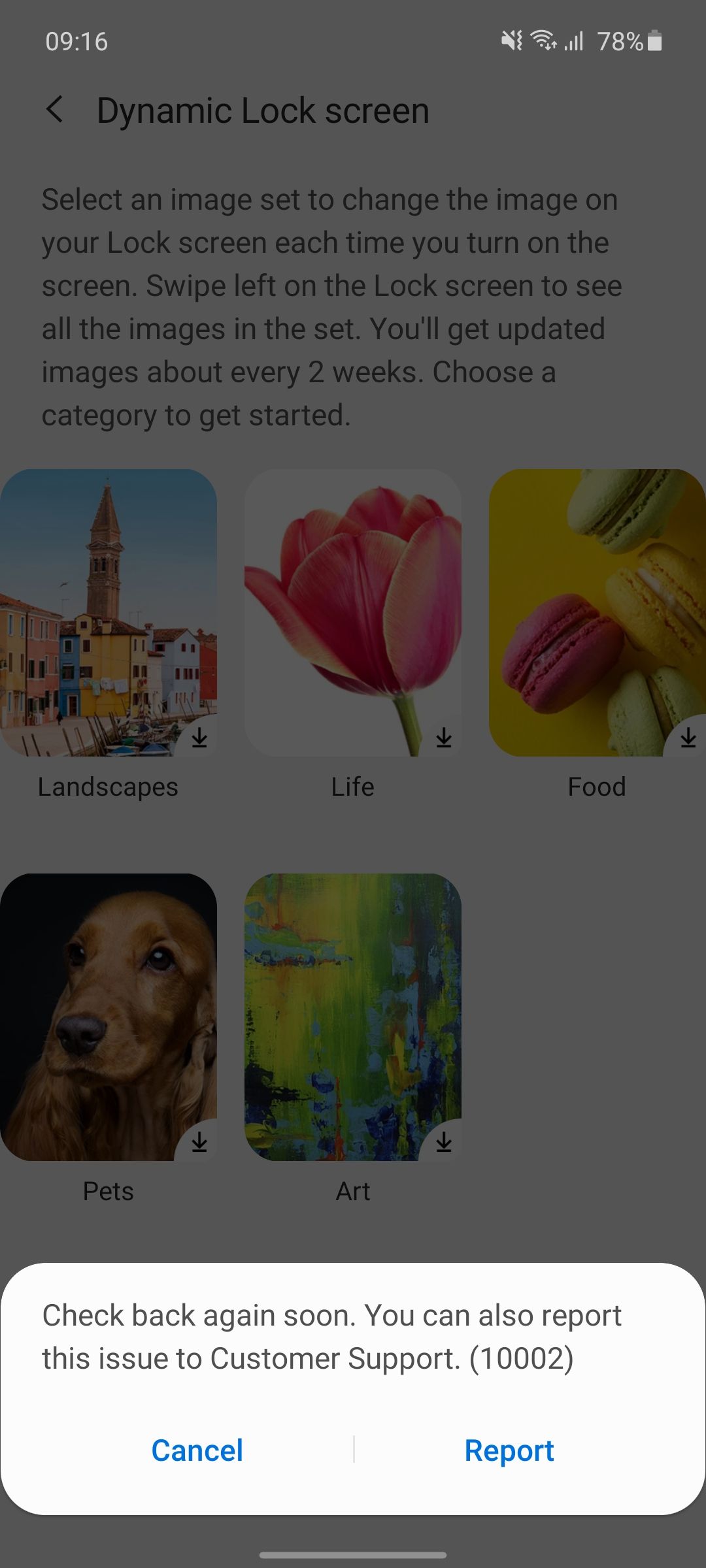Select the Landscapes image set
706x1568 pixels.
[109, 613]
